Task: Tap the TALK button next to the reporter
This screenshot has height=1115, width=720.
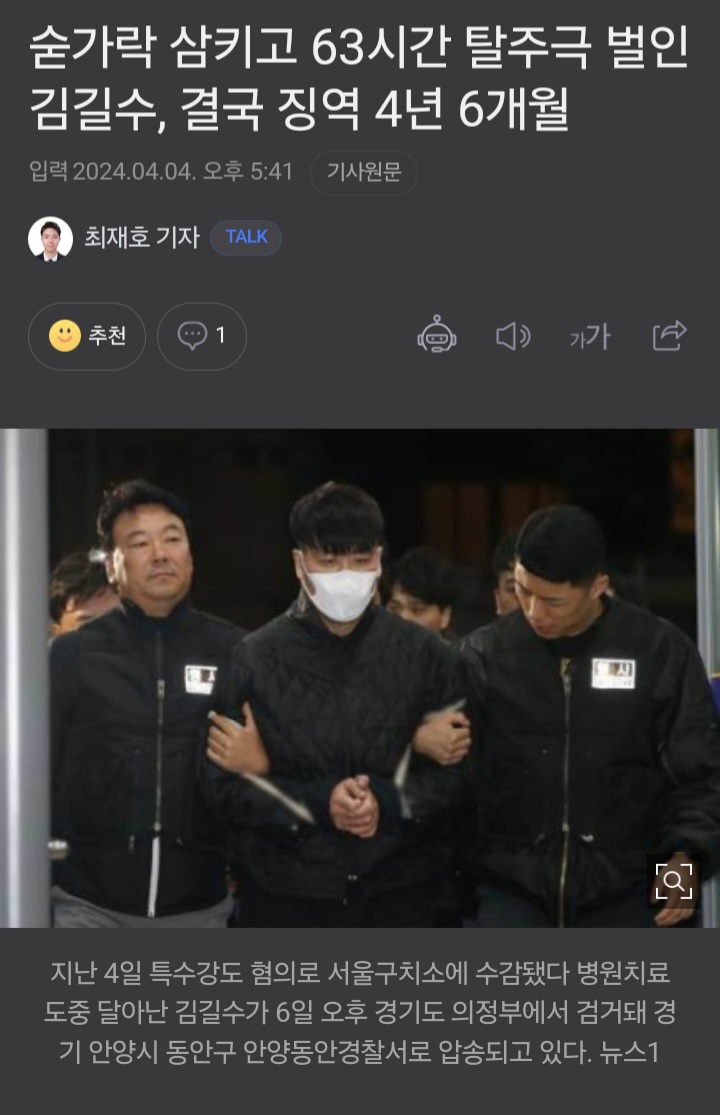Action: [x=246, y=237]
